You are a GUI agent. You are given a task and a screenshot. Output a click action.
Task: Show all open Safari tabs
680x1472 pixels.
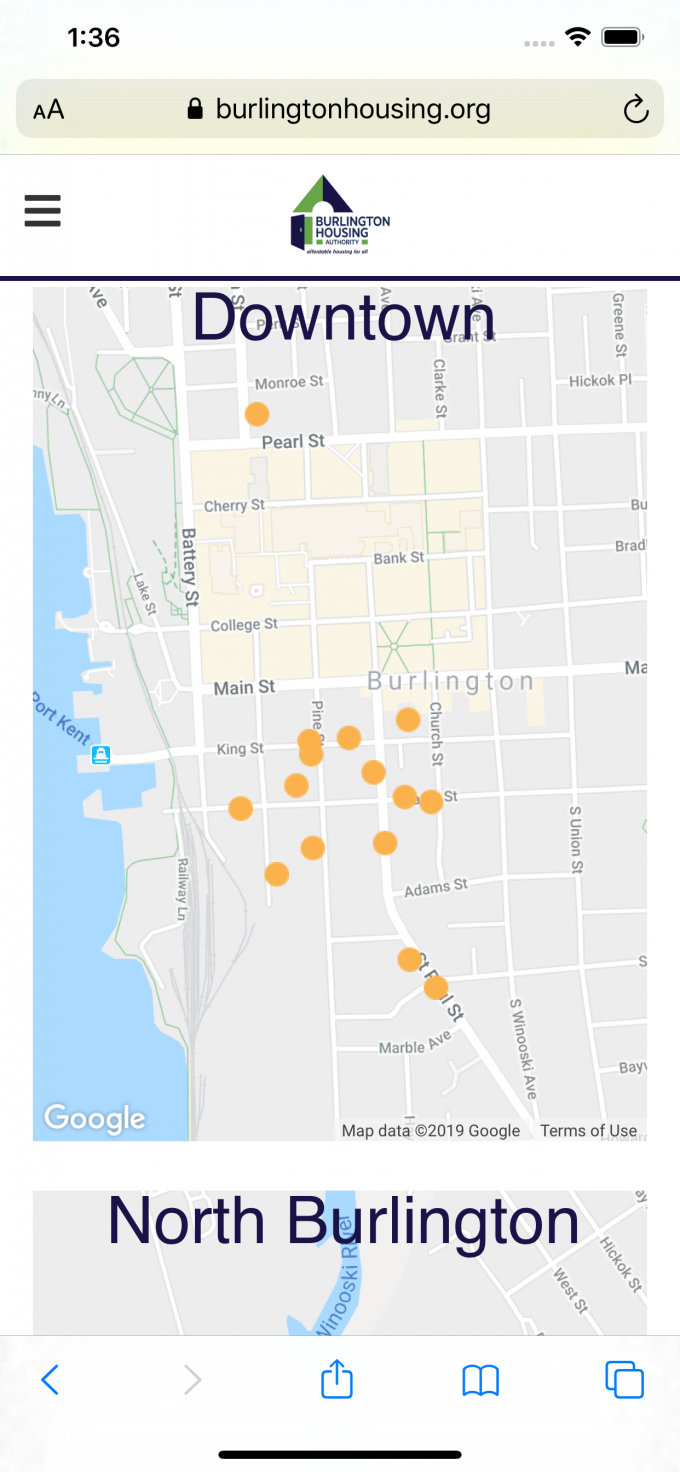624,1380
